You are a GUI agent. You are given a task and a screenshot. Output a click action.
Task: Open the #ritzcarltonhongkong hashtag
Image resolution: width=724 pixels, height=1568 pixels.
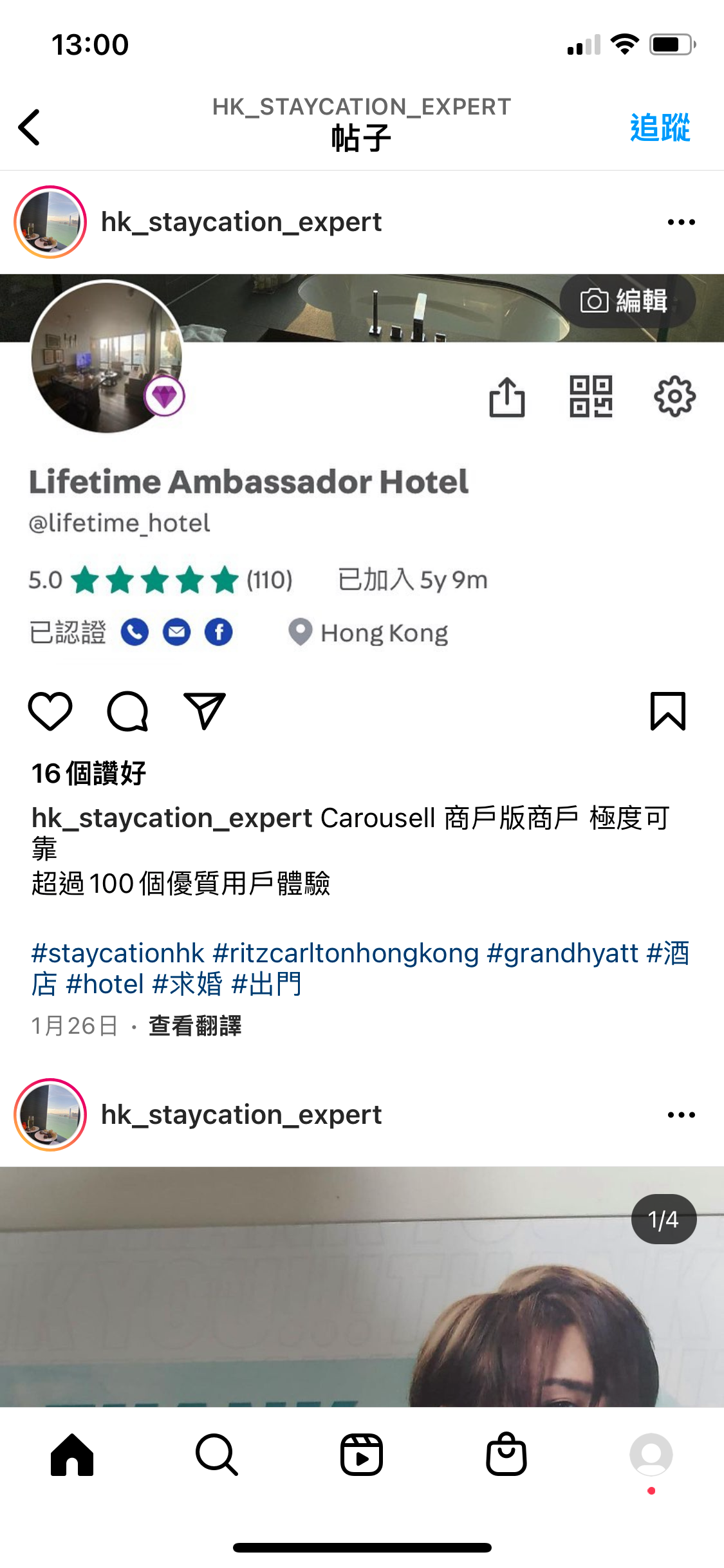click(x=346, y=953)
